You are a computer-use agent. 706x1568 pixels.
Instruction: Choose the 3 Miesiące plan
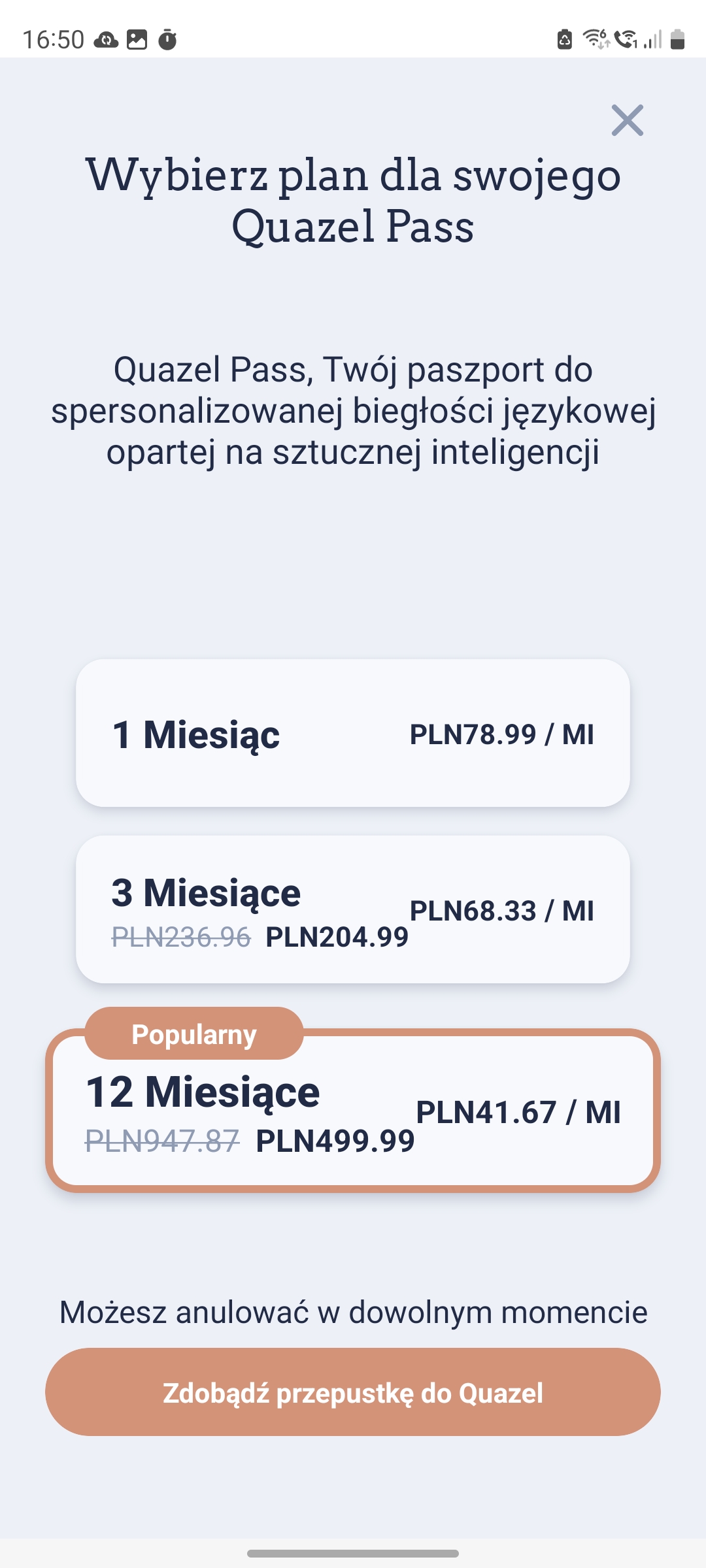(353, 909)
